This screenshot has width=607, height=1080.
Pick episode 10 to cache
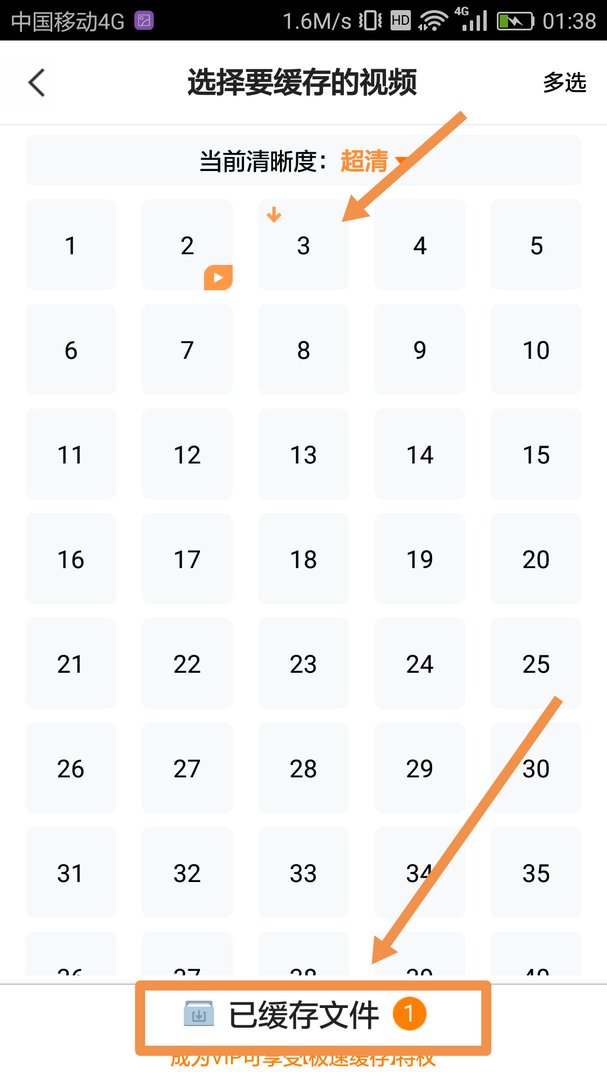click(536, 350)
